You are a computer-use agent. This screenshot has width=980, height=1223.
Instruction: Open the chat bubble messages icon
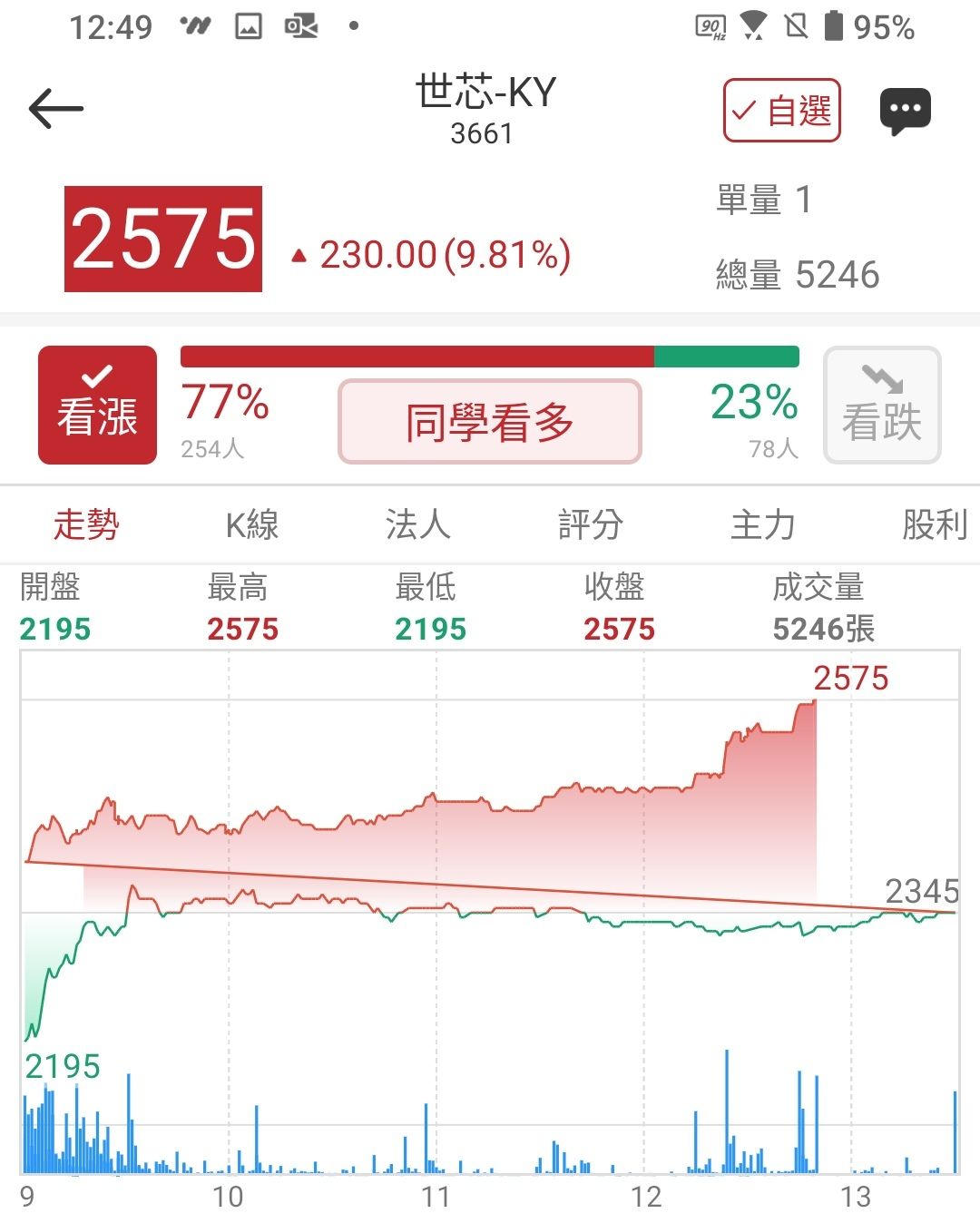[905, 112]
